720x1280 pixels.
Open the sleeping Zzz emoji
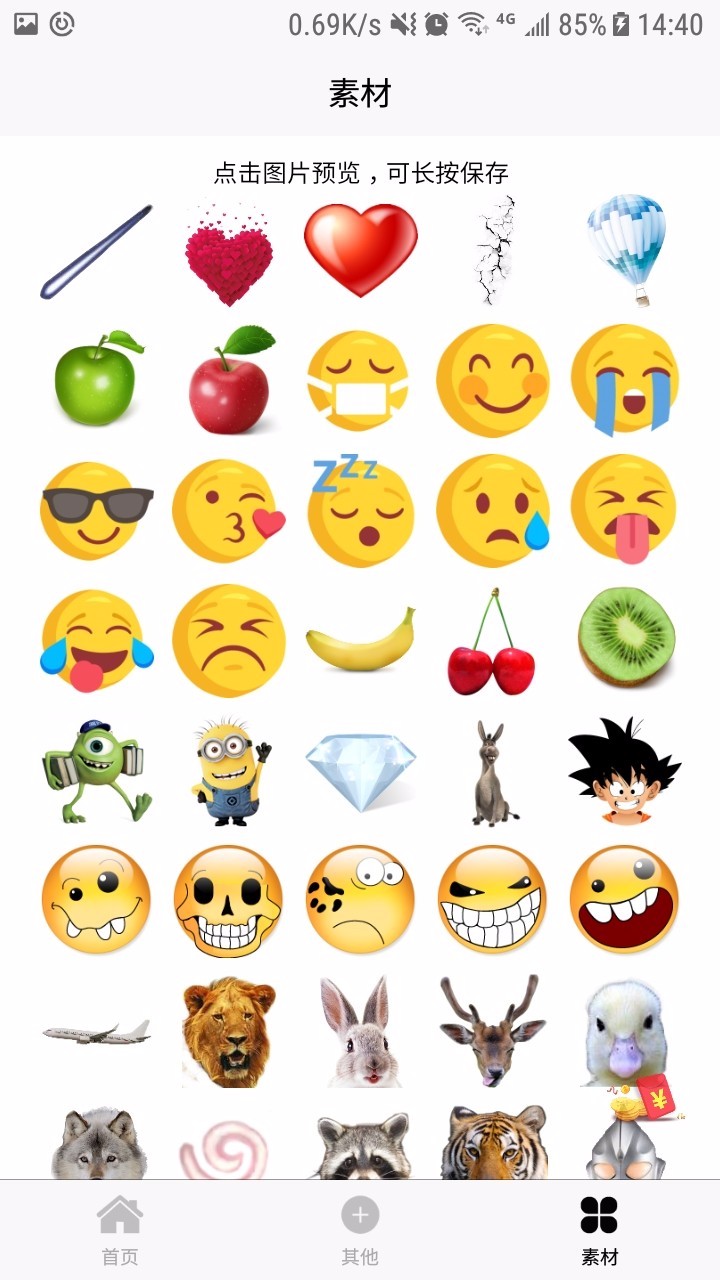pos(359,510)
